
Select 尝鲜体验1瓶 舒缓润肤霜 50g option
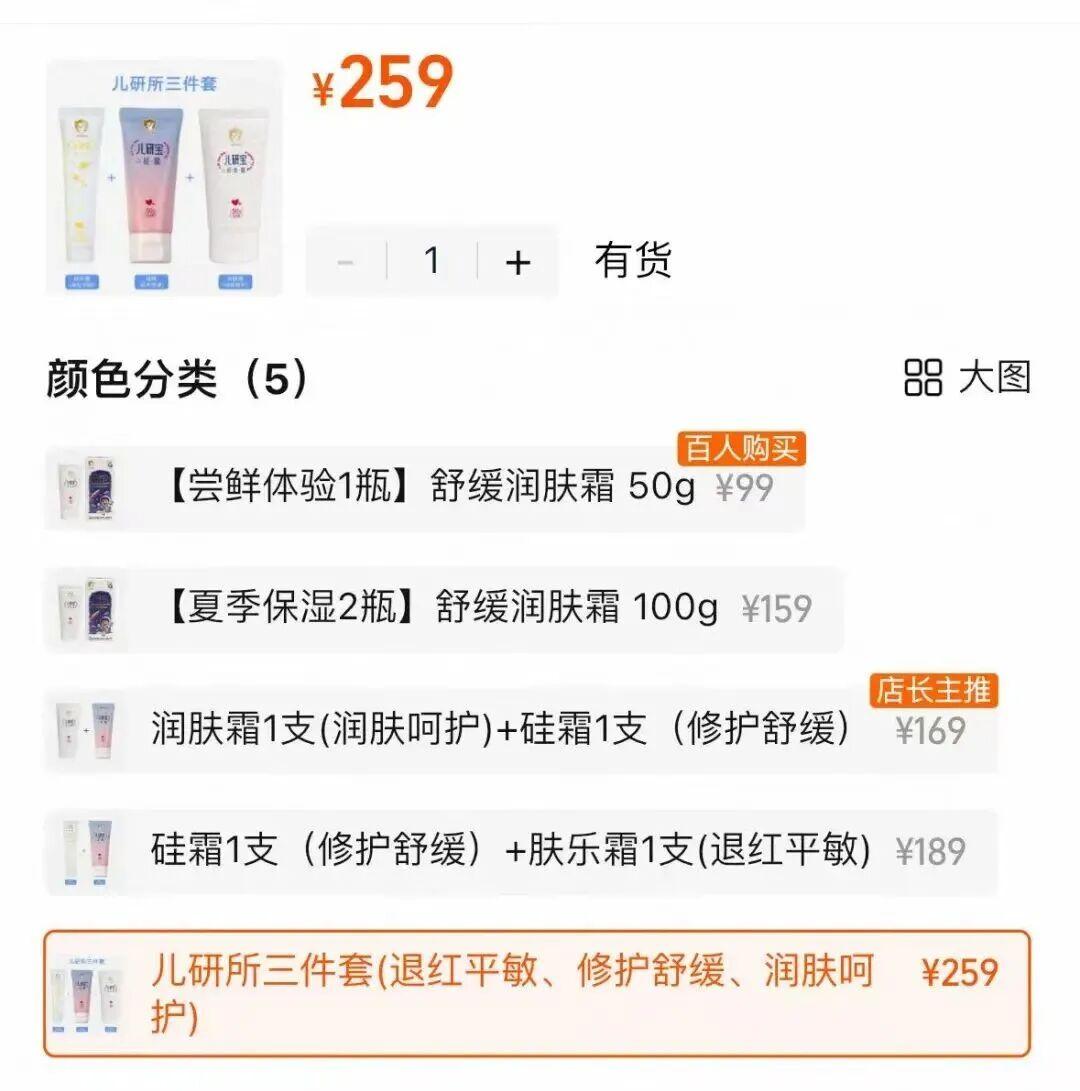click(425, 488)
